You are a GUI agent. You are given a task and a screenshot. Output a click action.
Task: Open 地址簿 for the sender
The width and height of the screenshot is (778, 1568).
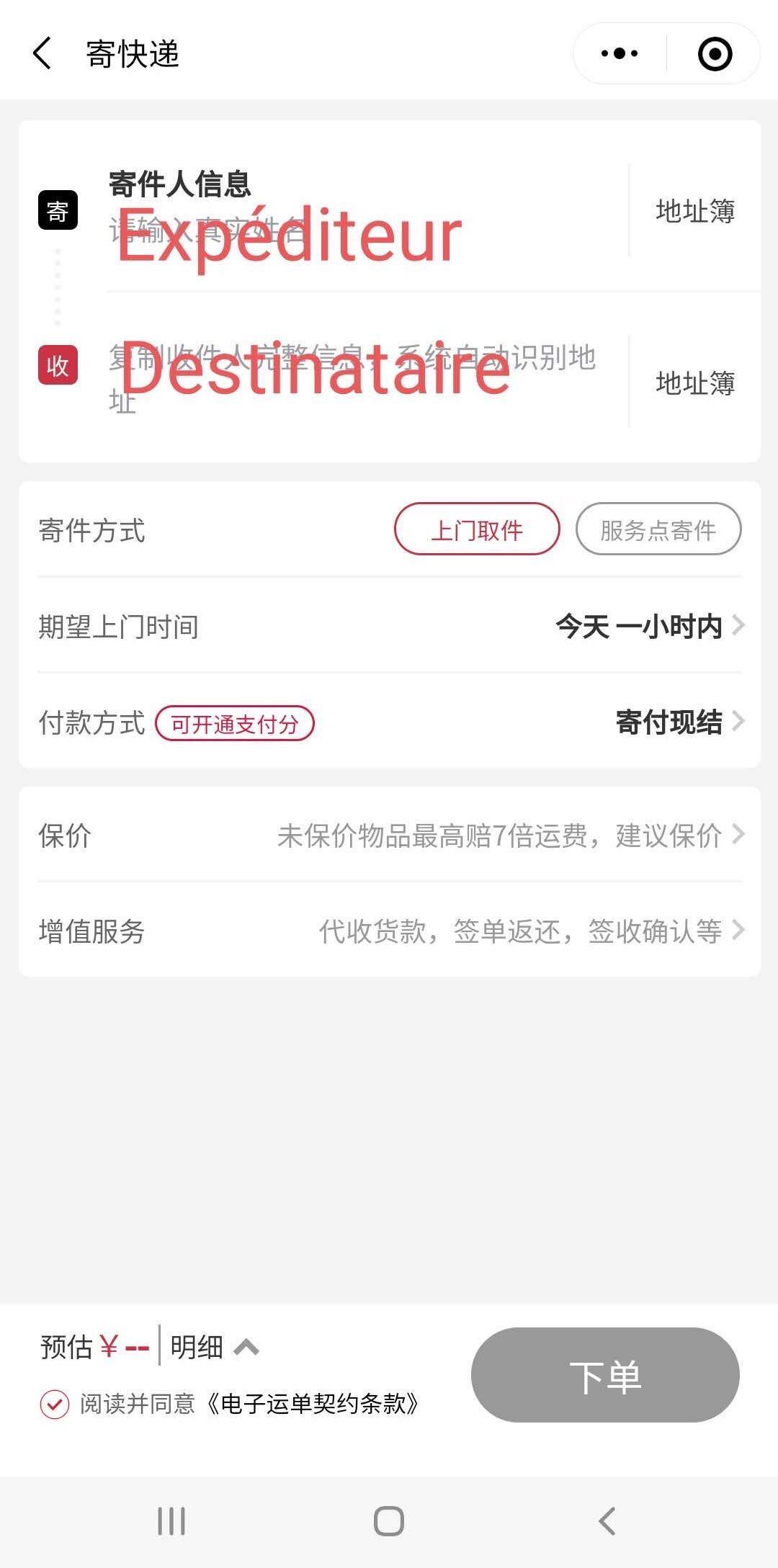coord(695,211)
